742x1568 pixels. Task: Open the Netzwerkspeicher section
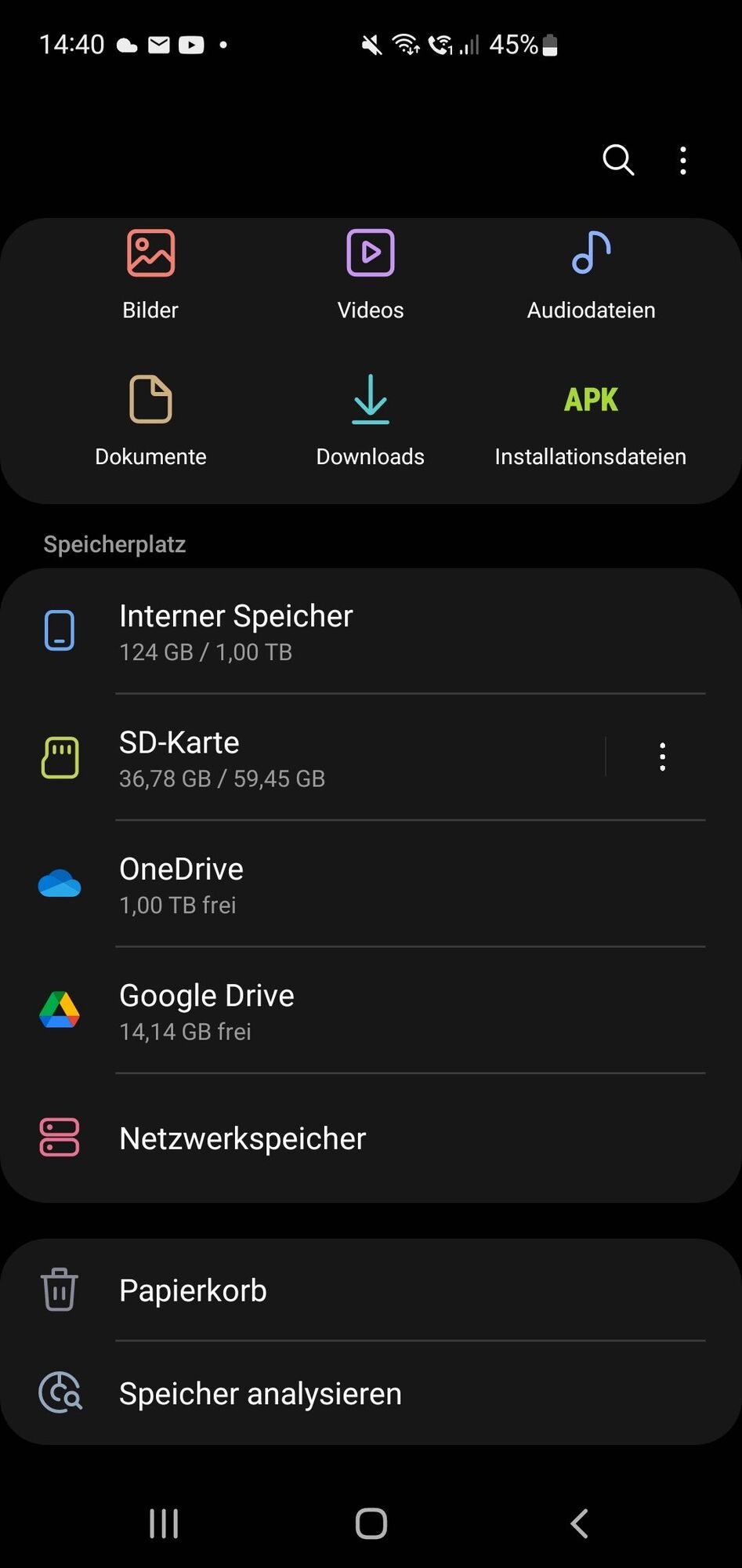click(242, 1138)
